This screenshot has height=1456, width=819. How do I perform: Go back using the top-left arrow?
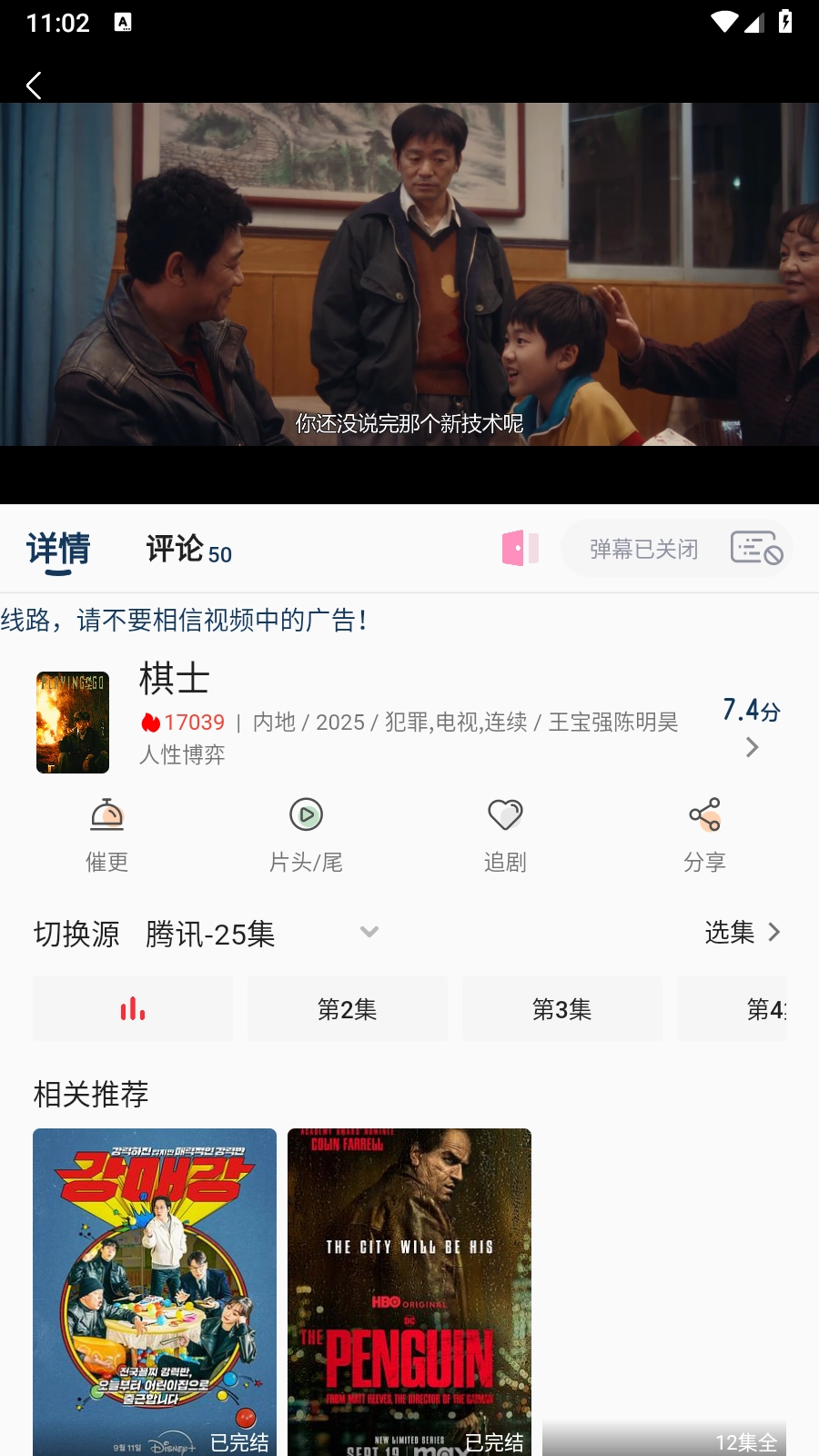(35, 86)
